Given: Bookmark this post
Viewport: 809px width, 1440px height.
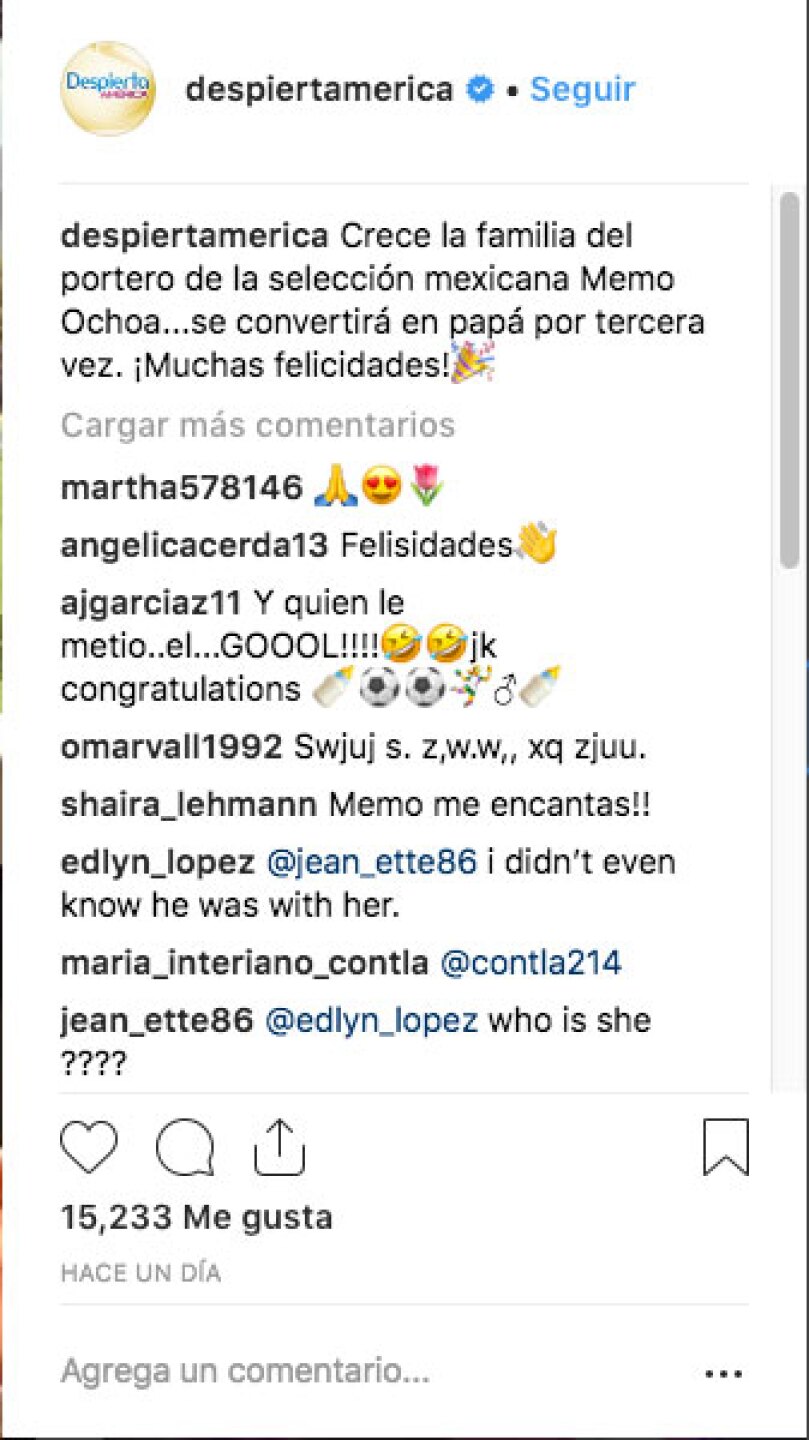Looking at the screenshot, I should pos(725,1146).
